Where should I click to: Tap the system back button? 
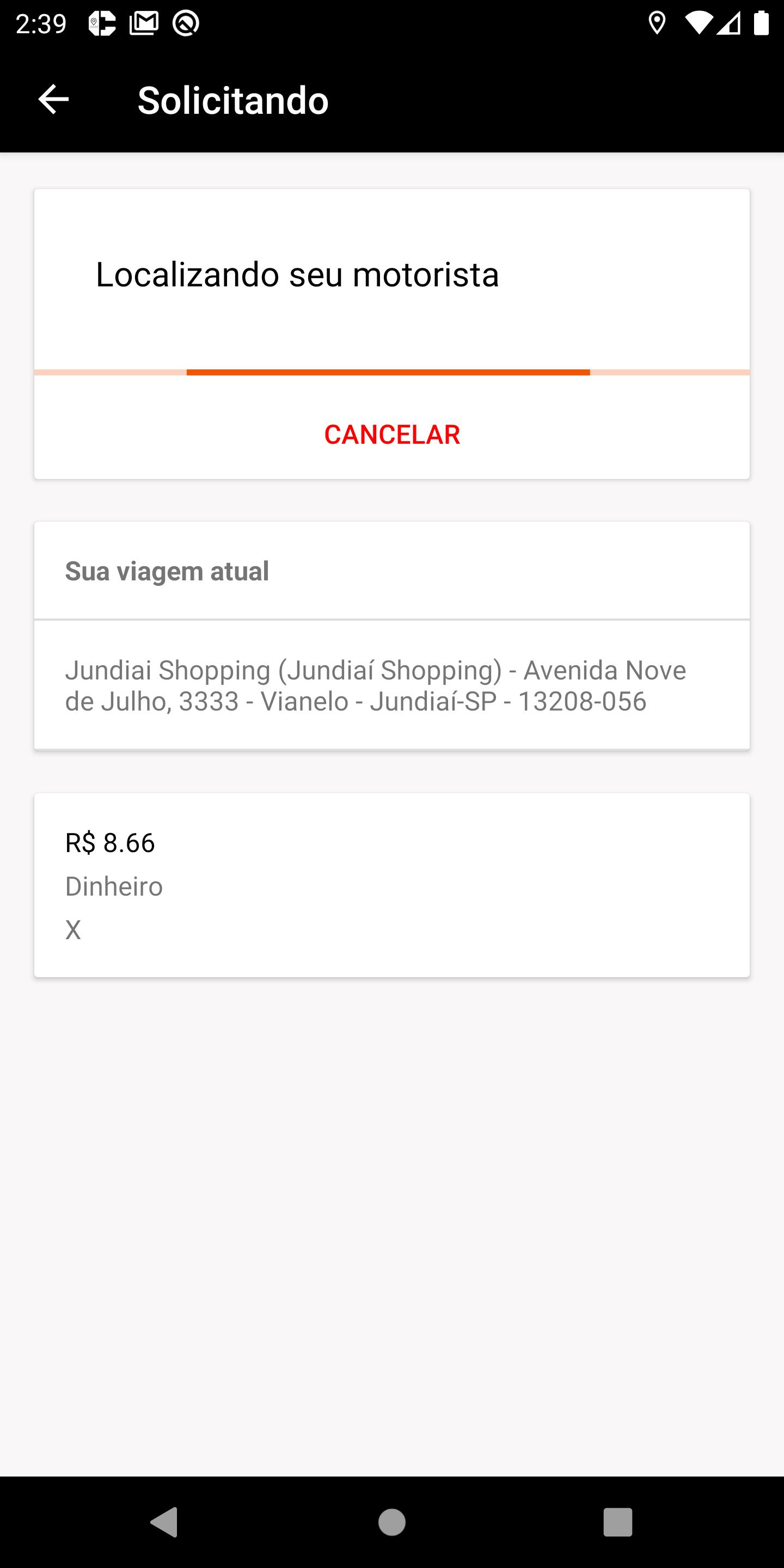[x=164, y=1522]
